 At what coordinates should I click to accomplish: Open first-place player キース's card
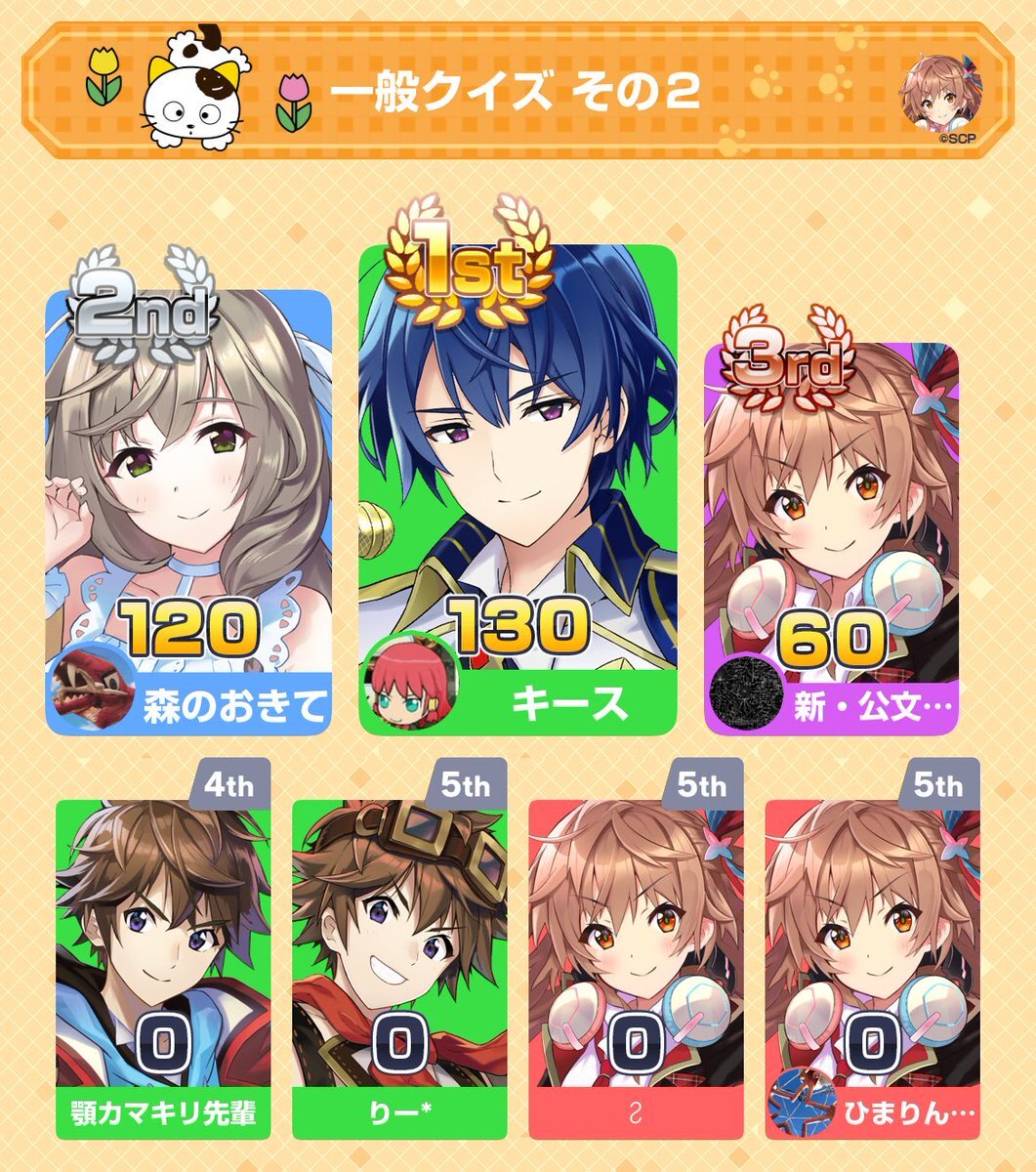click(518, 488)
